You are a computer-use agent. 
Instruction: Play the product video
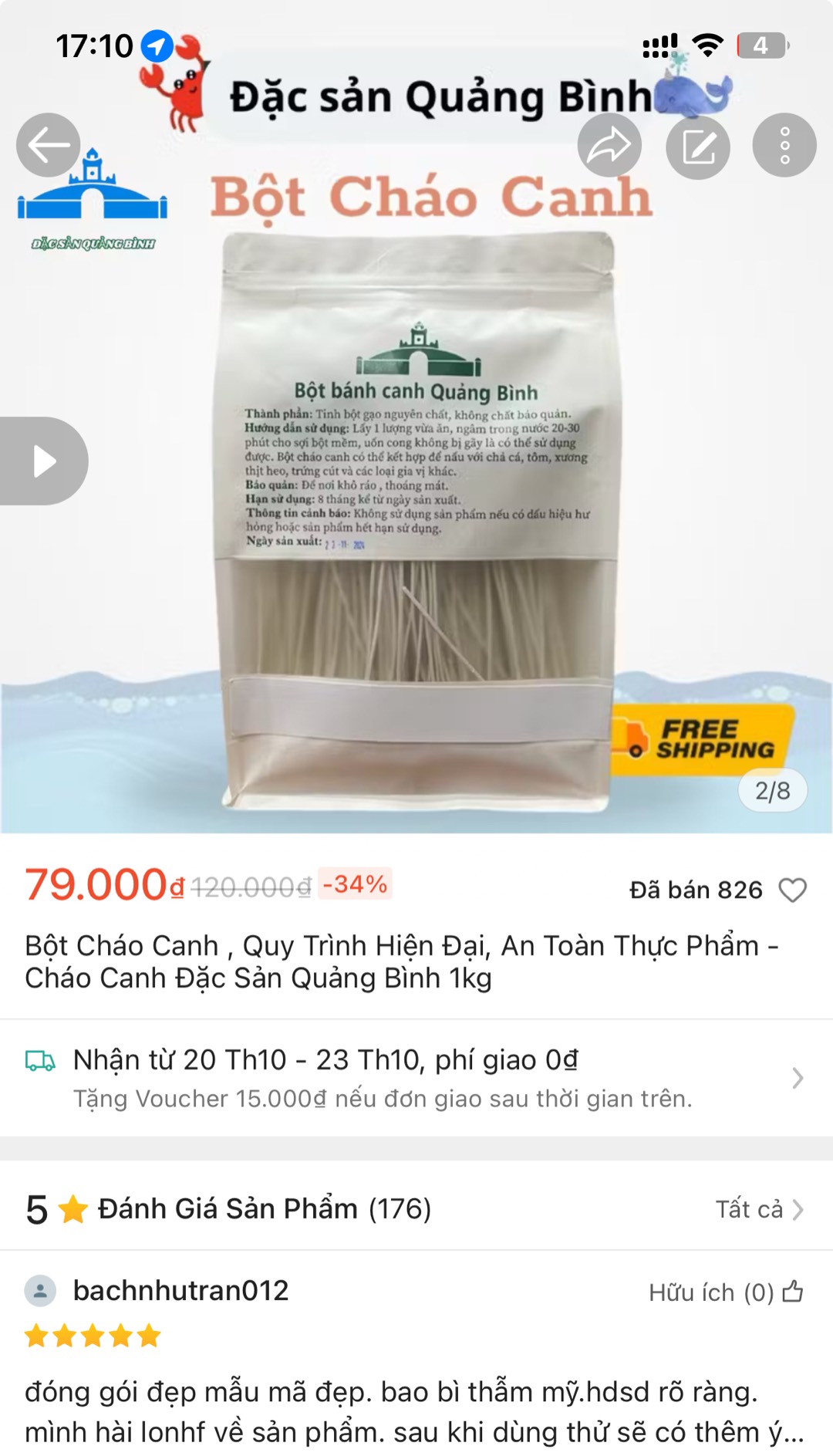44,461
